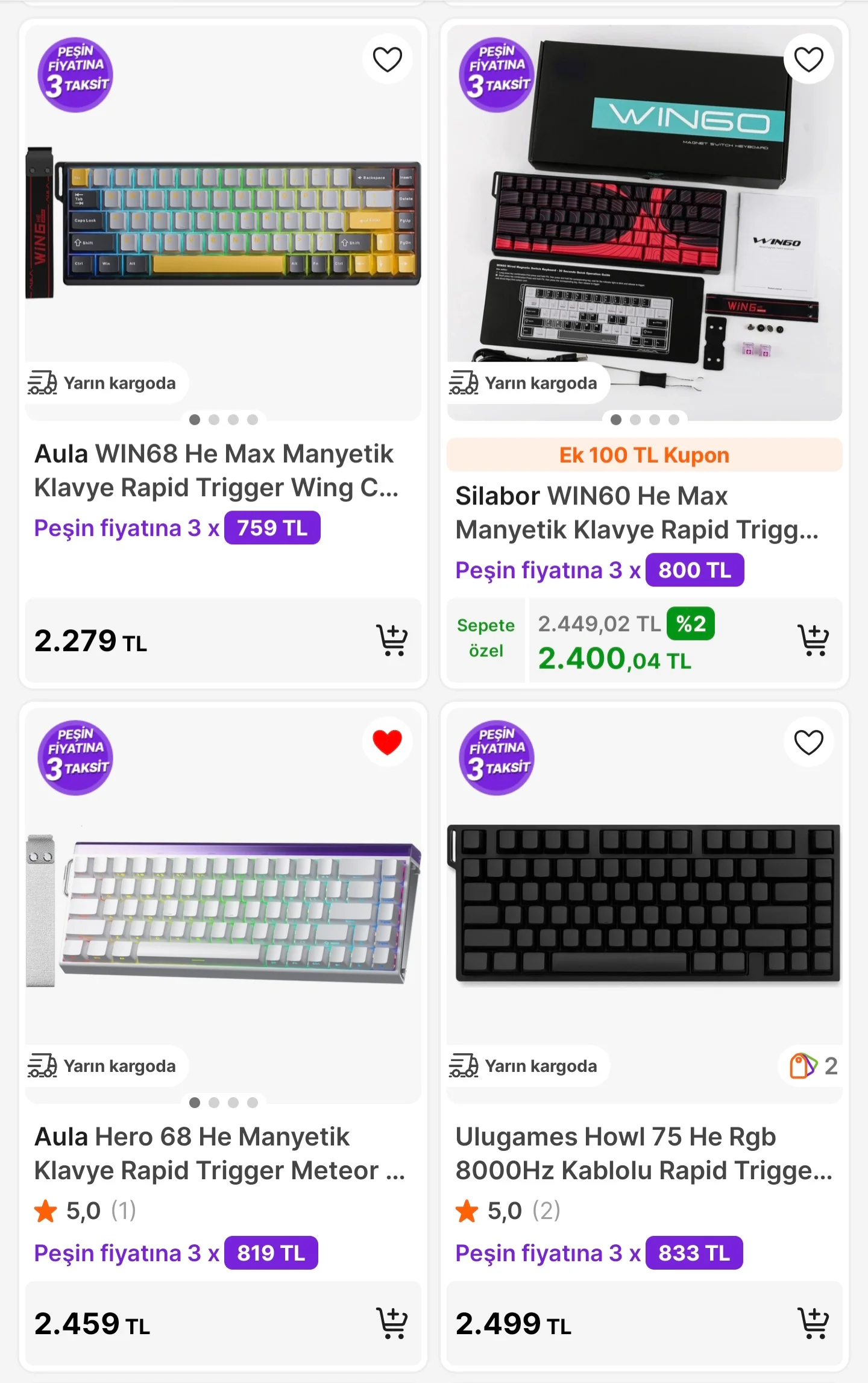Add Silabor WIN60 He Max to cart
The width and height of the screenshot is (868, 1383).
click(x=813, y=640)
